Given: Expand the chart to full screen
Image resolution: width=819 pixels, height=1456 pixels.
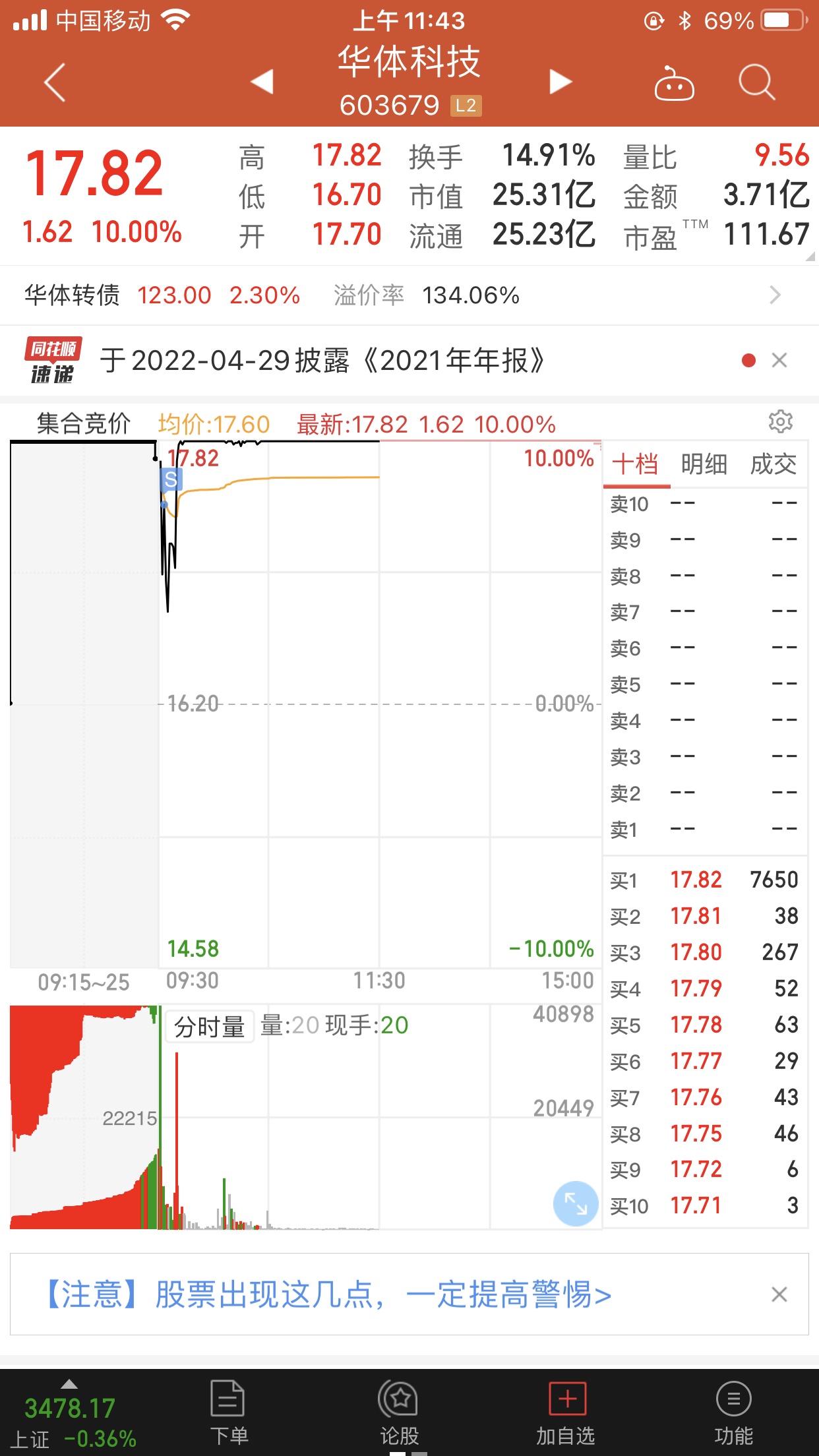Looking at the screenshot, I should tap(576, 1203).
